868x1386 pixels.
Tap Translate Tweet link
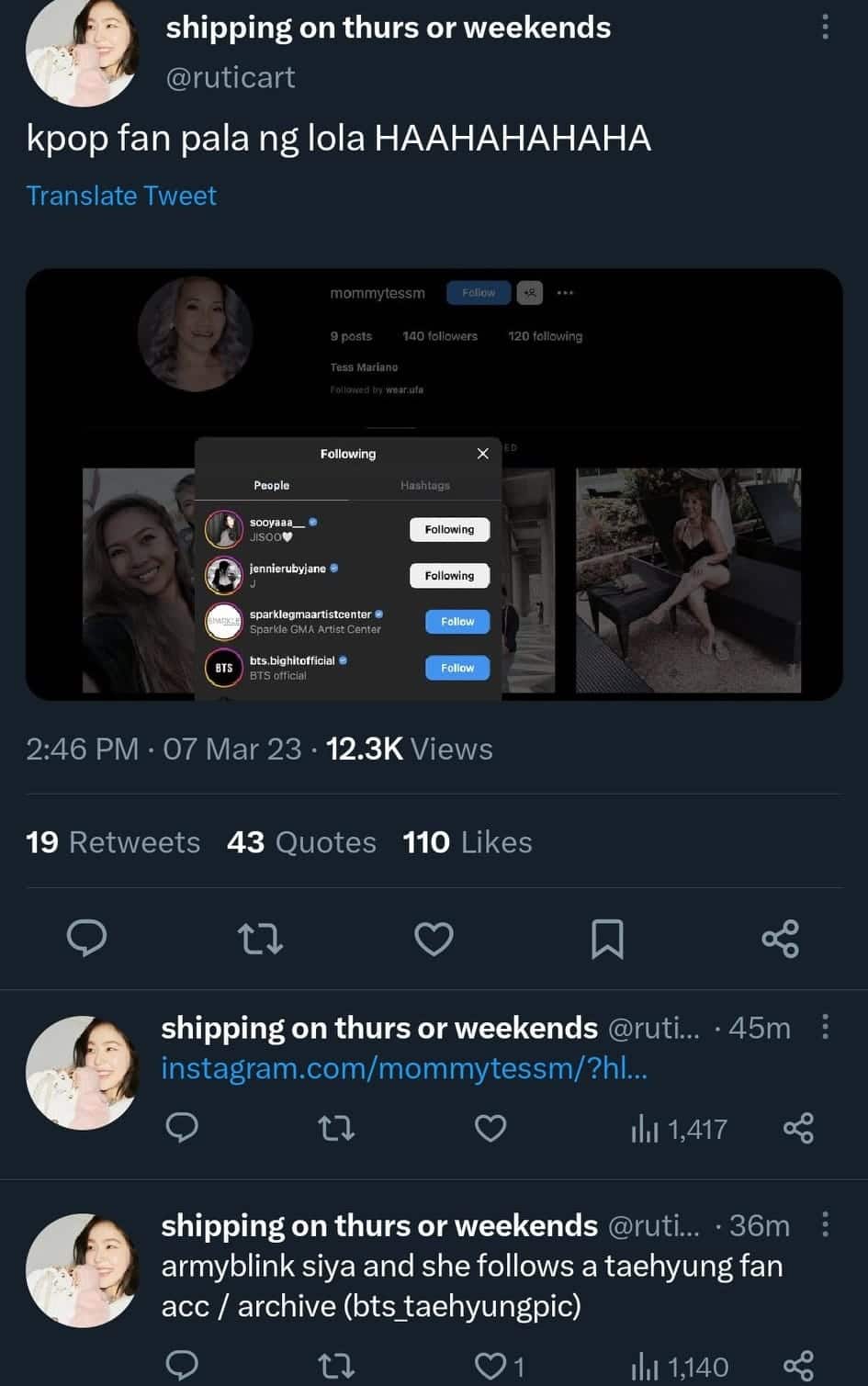coord(121,196)
